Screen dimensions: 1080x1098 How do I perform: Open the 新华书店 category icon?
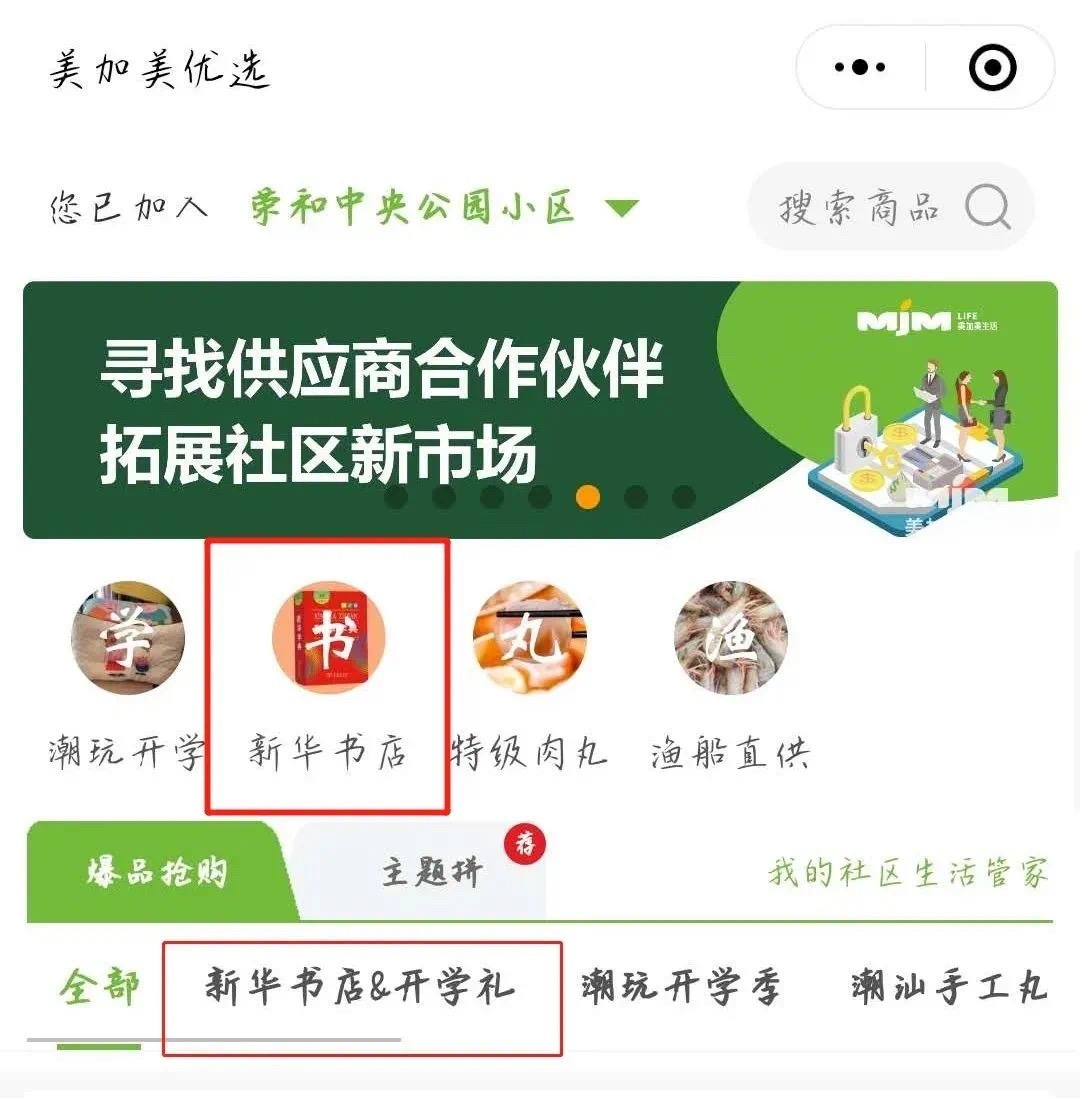click(329, 638)
